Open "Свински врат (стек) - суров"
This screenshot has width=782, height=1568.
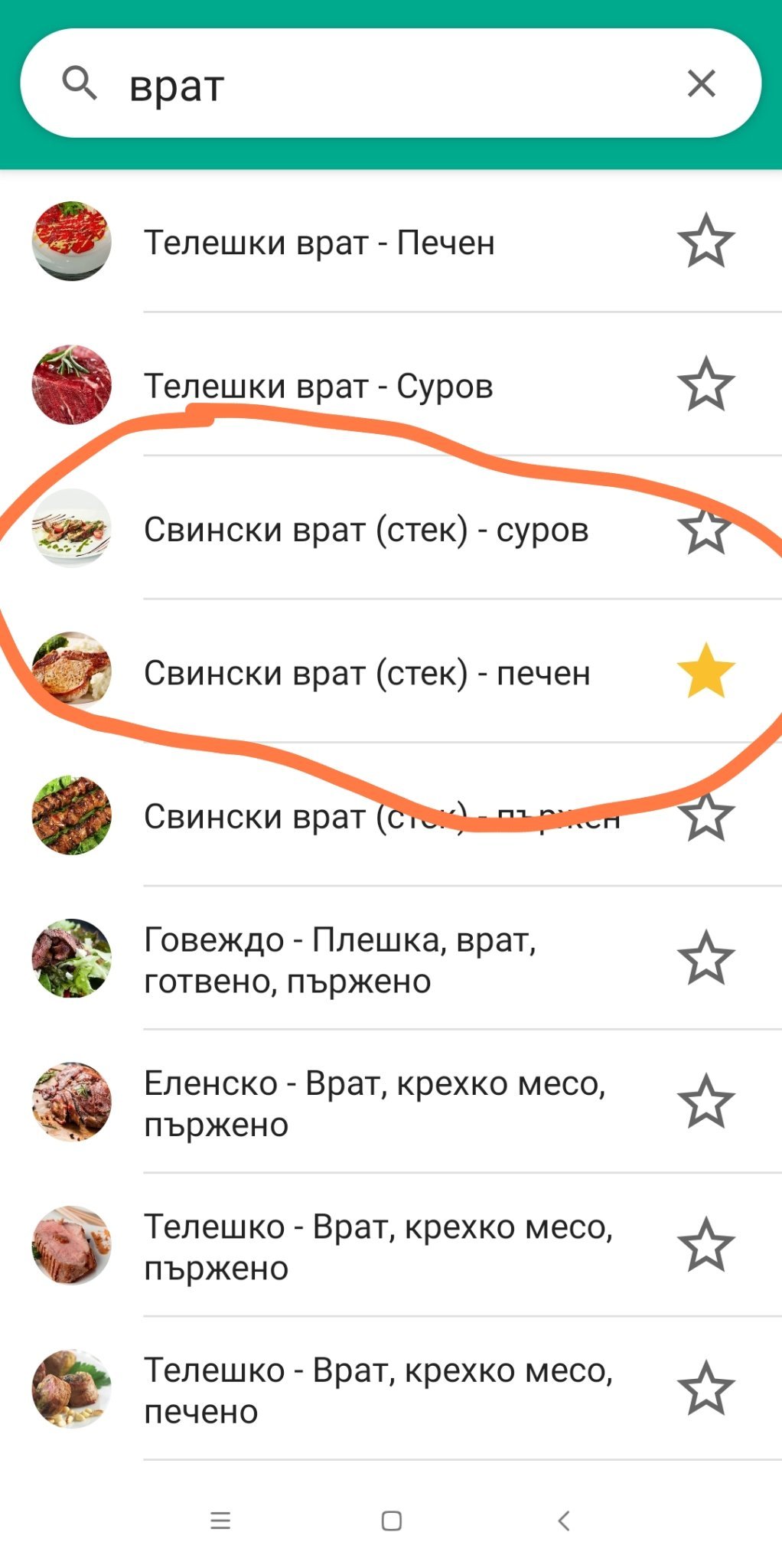tap(366, 530)
